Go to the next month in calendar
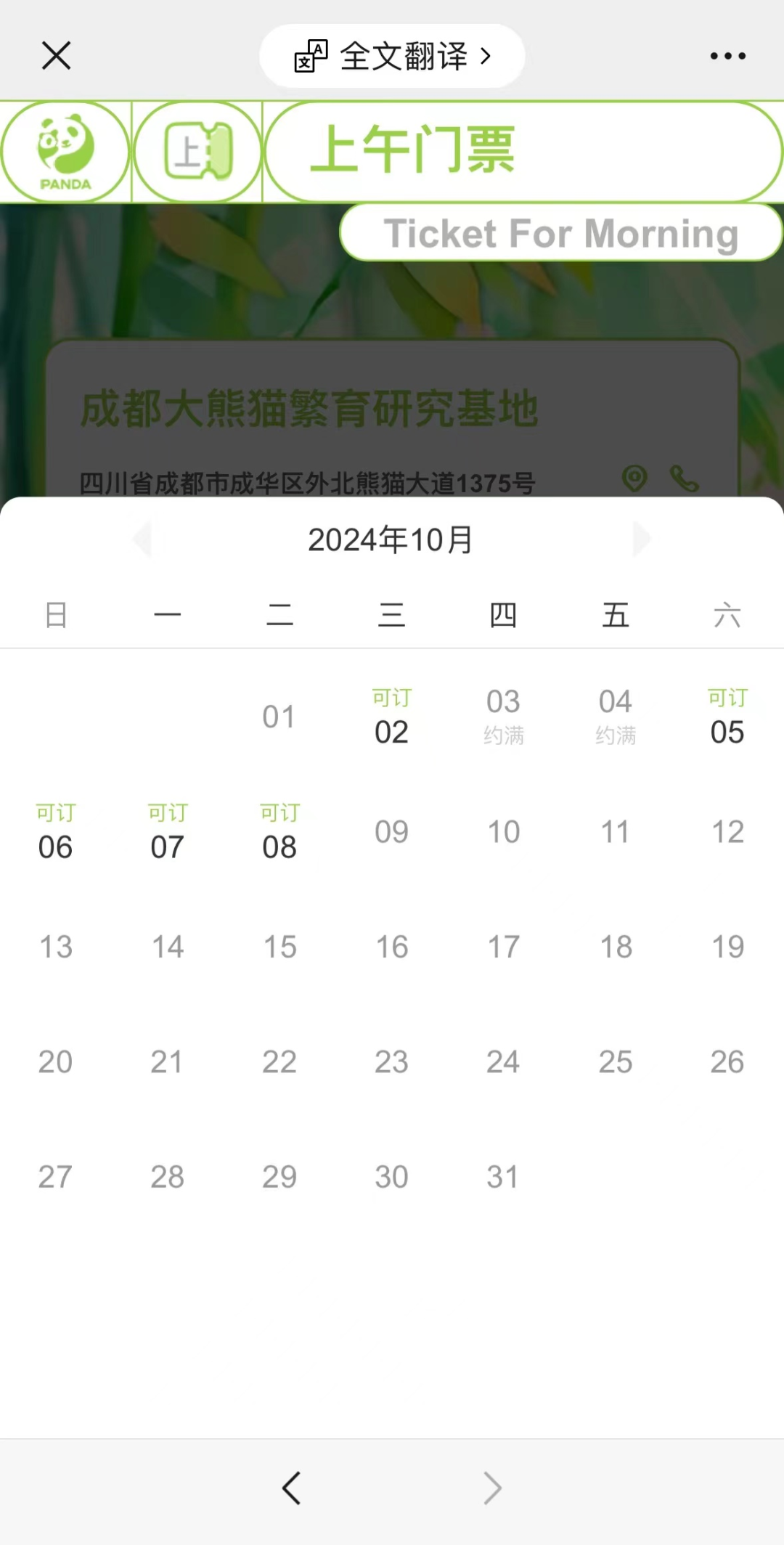The height and width of the screenshot is (1545, 784). coord(641,539)
